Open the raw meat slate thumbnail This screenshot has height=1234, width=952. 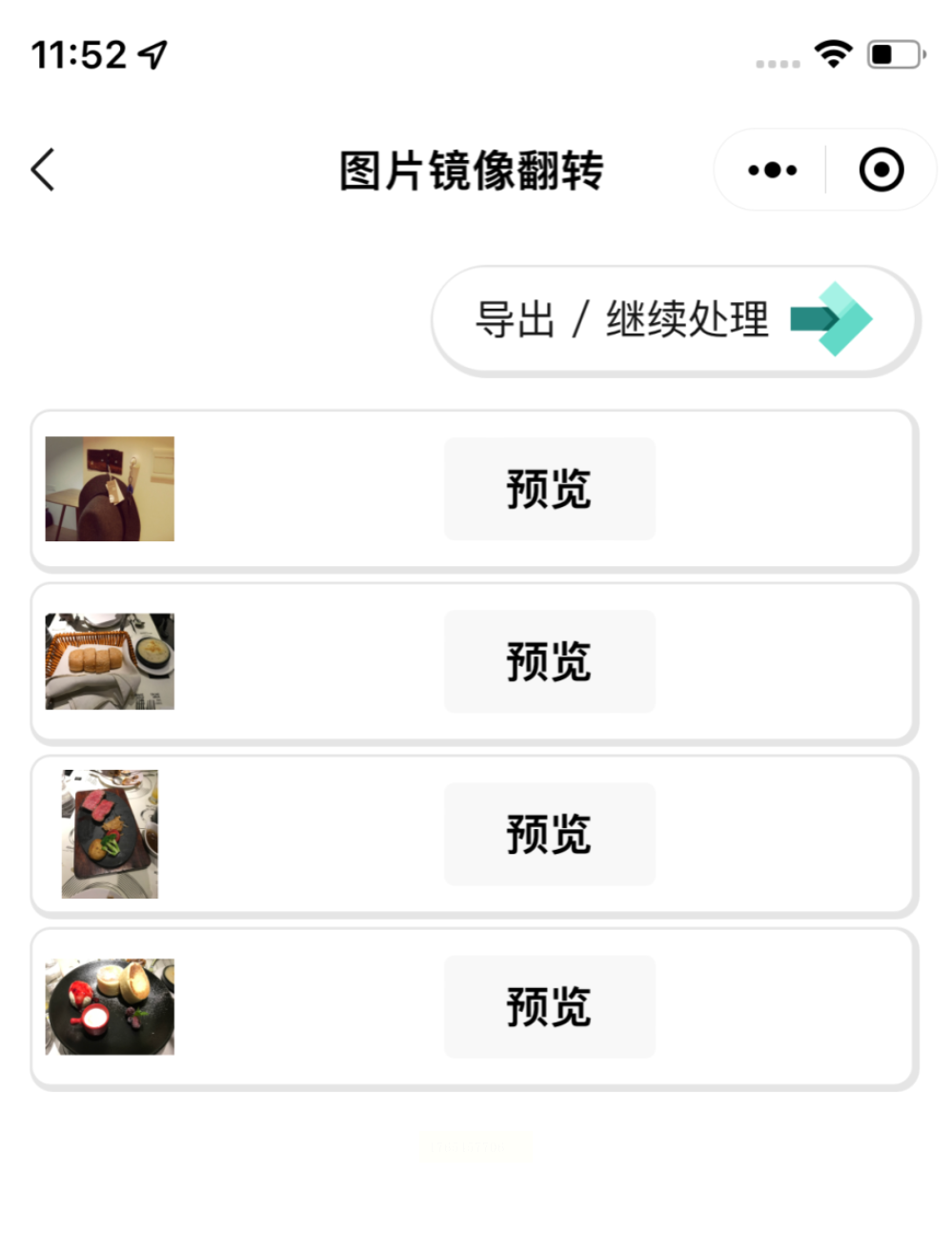pos(110,834)
